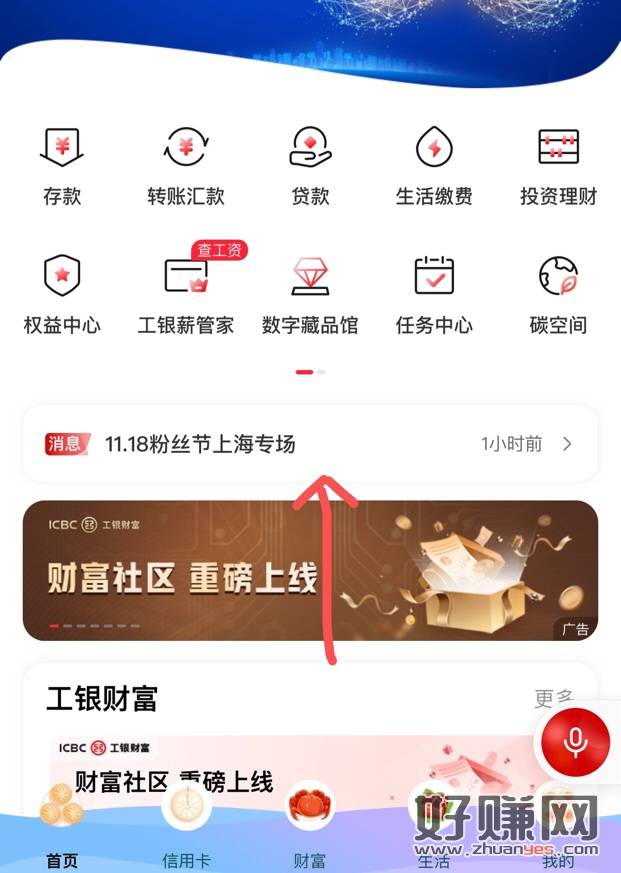Open 存款 deposit service
The width and height of the screenshot is (621, 873).
(62, 166)
